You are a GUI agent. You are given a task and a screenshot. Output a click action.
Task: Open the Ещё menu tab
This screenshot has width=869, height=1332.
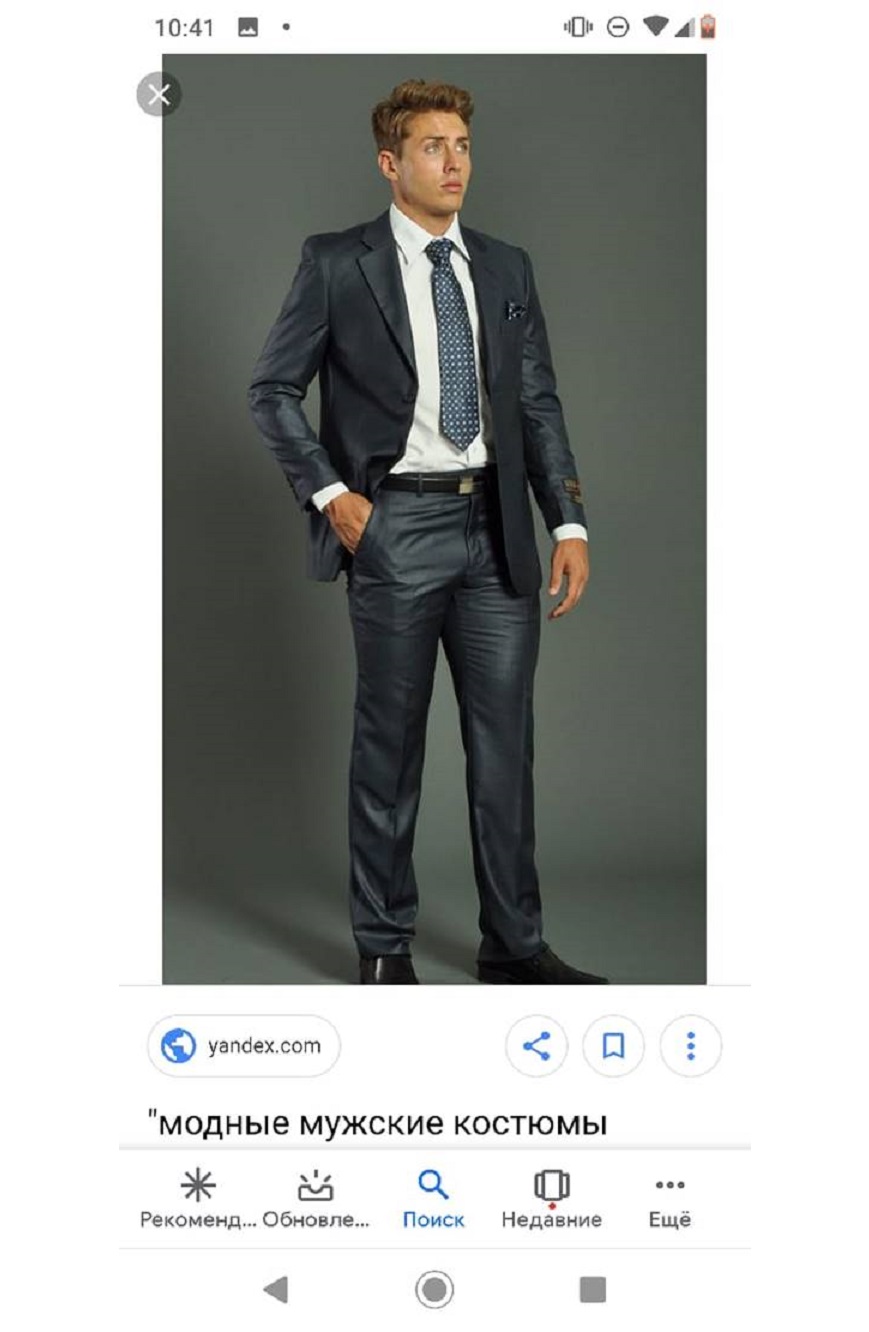[669, 1198]
